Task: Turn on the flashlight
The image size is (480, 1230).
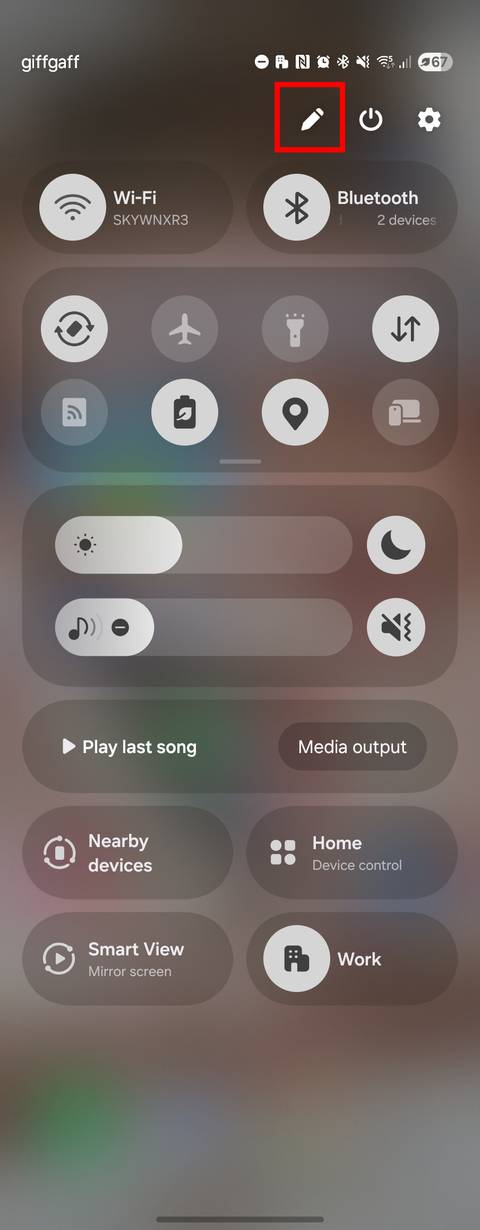Action: point(295,329)
